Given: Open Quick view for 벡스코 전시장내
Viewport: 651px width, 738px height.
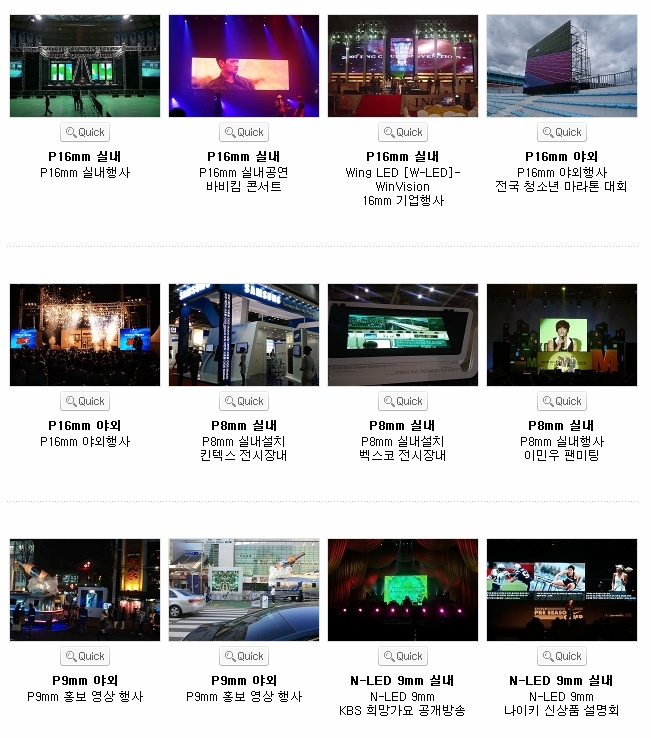Looking at the screenshot, I should [x=403, y=401].
